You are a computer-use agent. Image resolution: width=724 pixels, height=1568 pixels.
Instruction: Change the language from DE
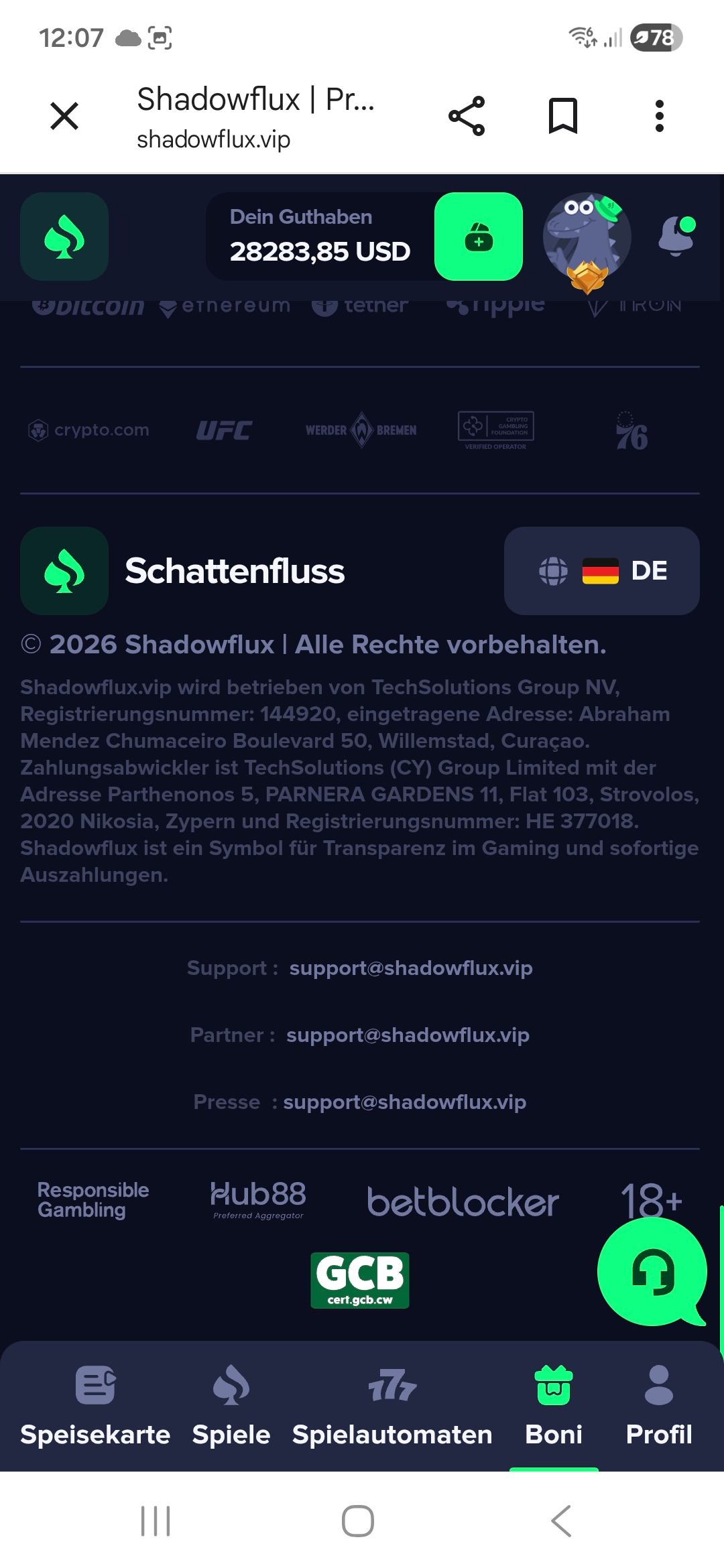(601, 571)
